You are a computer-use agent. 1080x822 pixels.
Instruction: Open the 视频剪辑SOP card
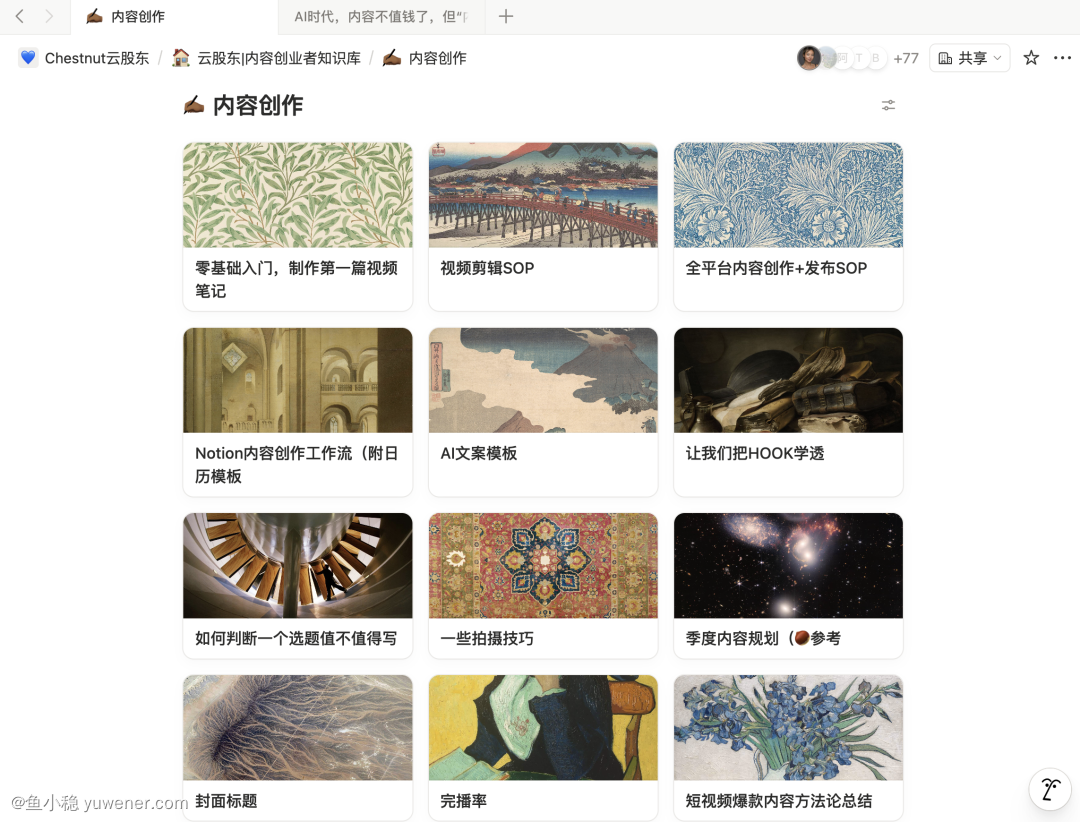click(x=543, y=227)
